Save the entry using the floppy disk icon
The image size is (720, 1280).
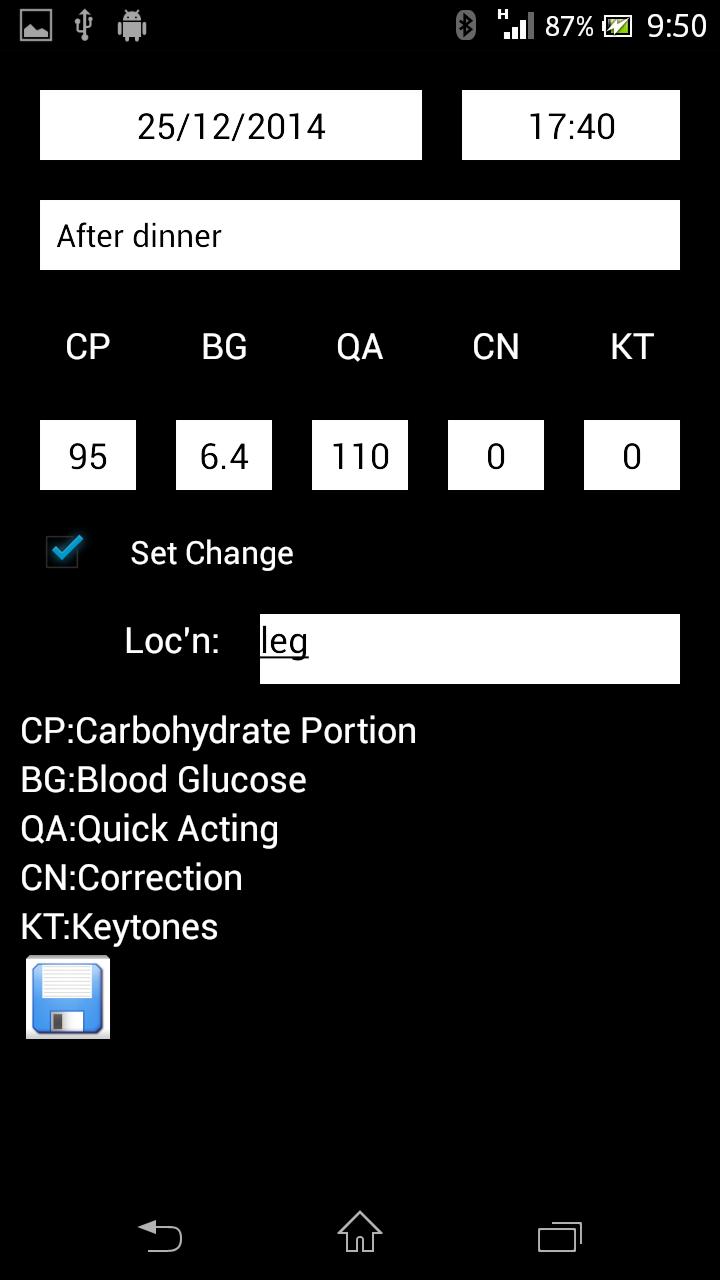[67, 996]
